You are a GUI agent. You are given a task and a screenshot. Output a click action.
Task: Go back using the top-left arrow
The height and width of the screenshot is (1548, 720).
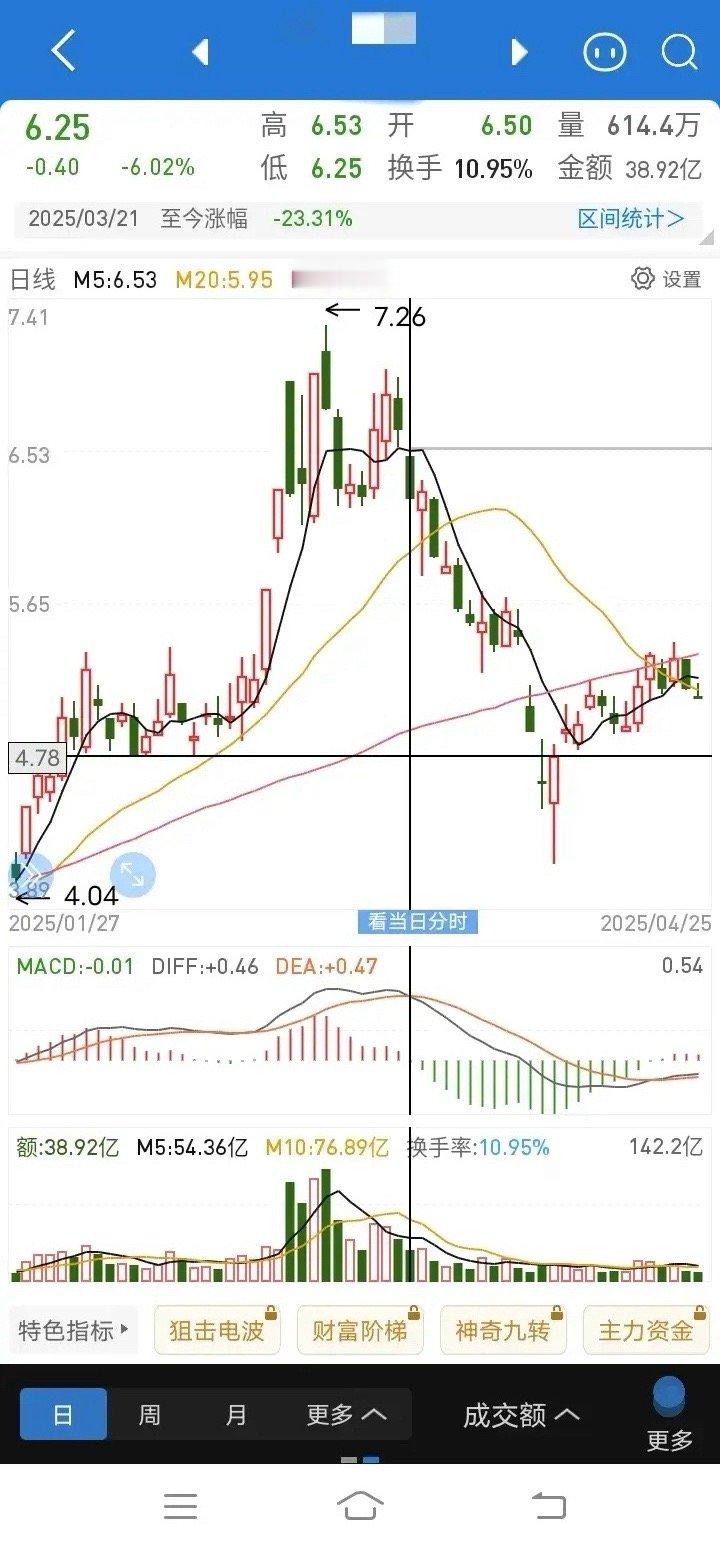(63, 50)
